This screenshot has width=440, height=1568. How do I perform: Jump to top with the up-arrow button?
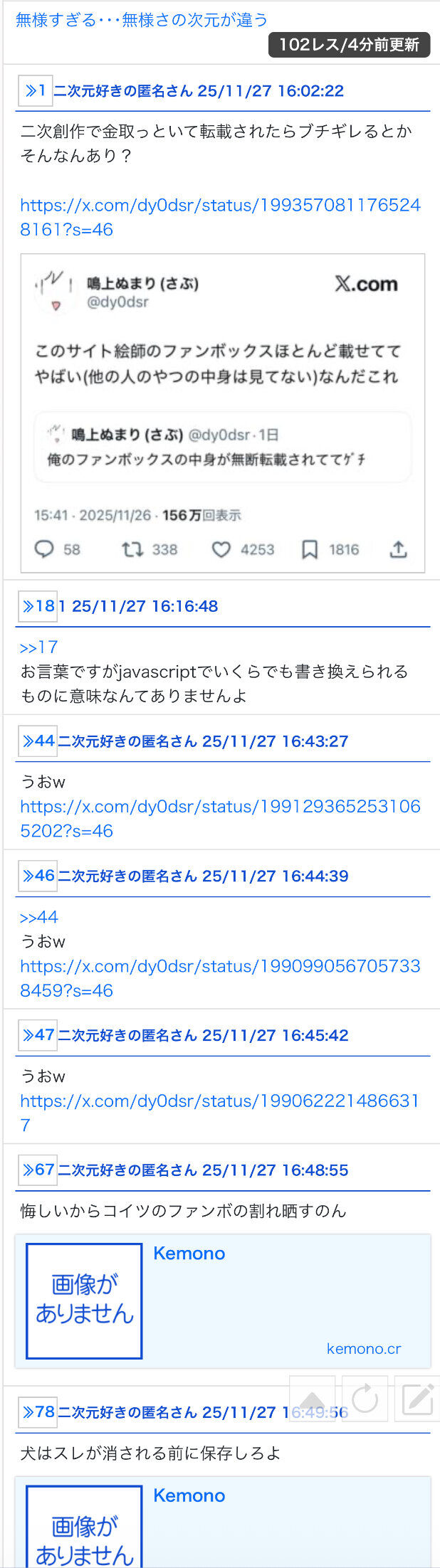(313, 1399)
